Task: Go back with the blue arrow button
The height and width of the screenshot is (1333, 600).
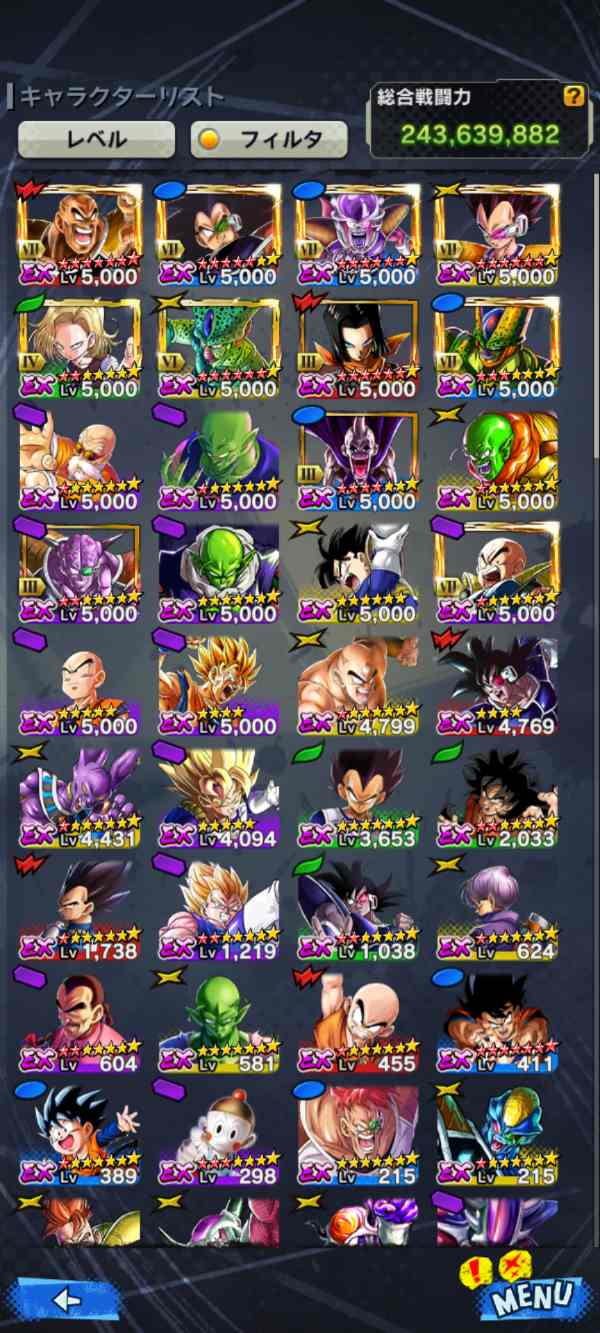Action: (66, 1298)
